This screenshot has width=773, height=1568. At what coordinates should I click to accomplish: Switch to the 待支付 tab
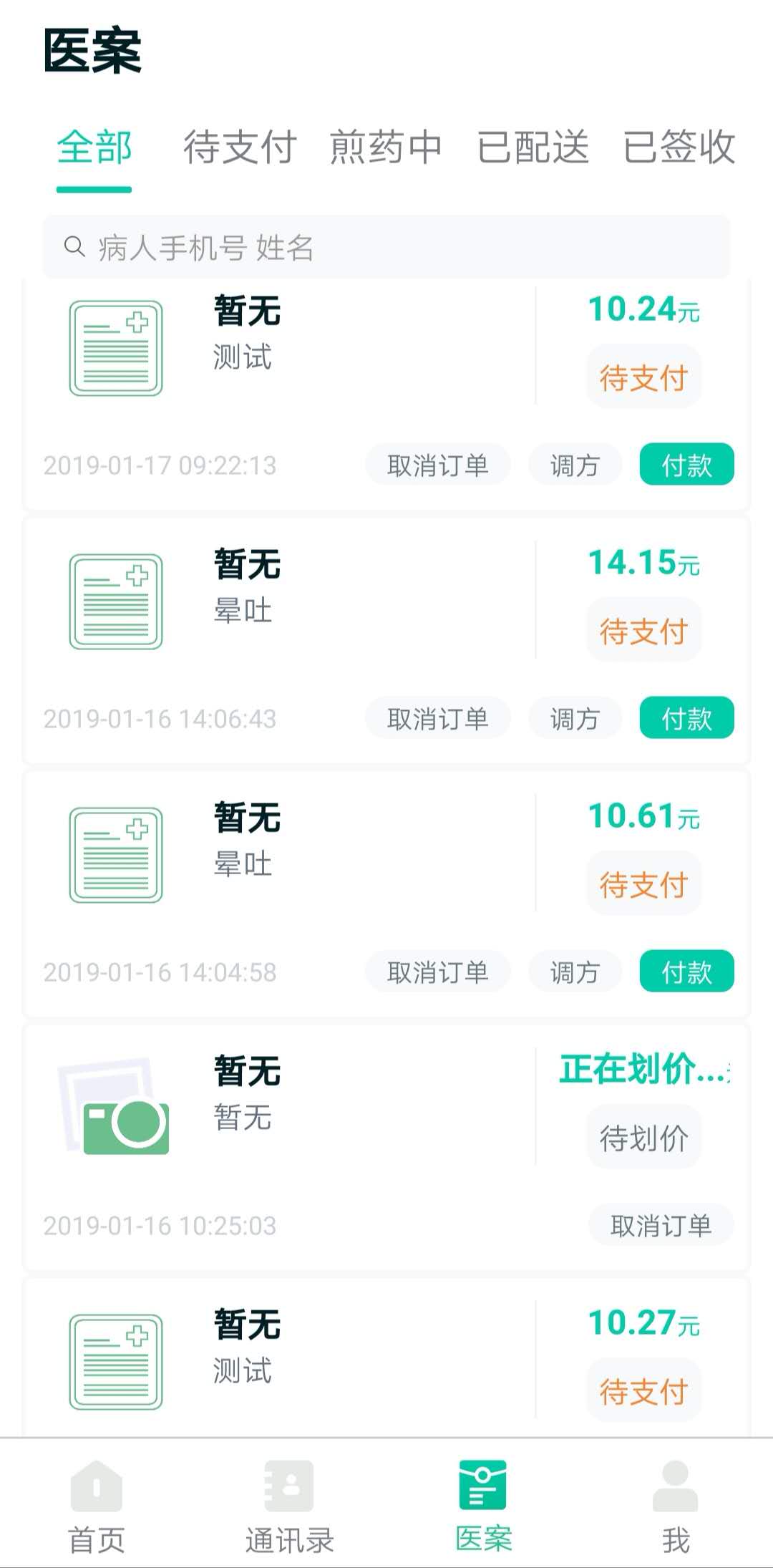[240, 147]
